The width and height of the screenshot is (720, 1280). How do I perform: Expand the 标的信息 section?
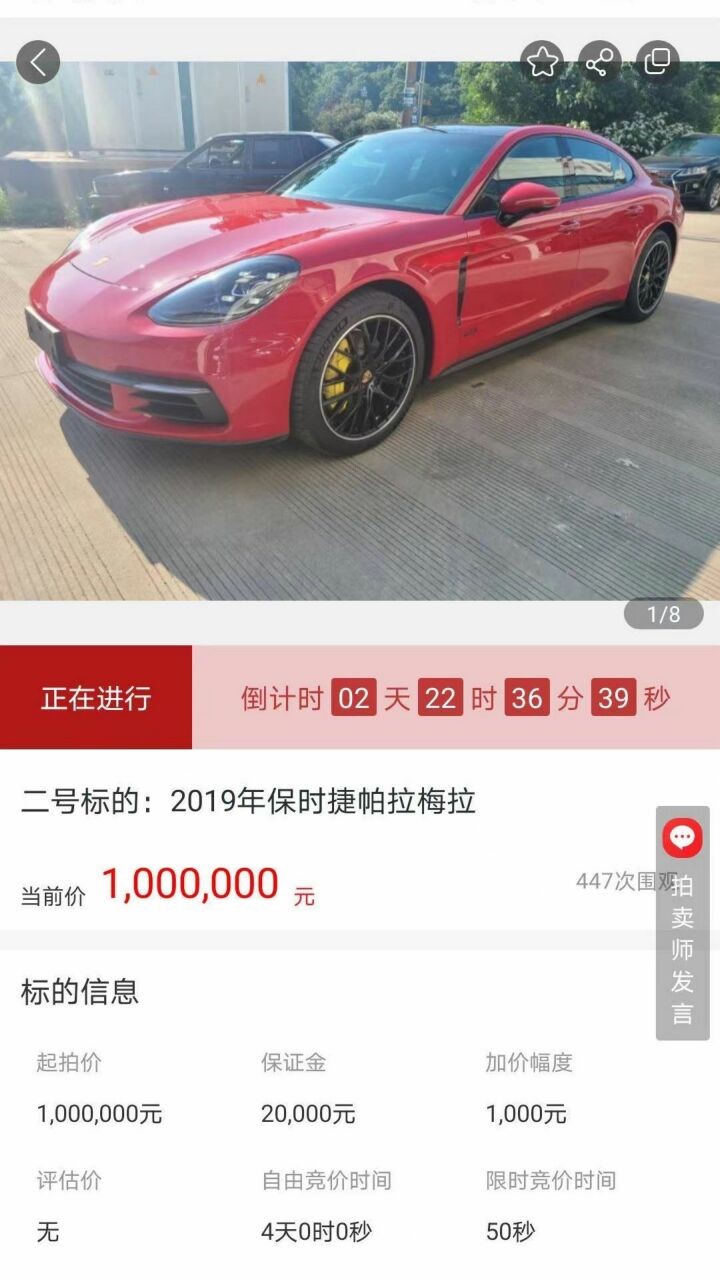80,994
